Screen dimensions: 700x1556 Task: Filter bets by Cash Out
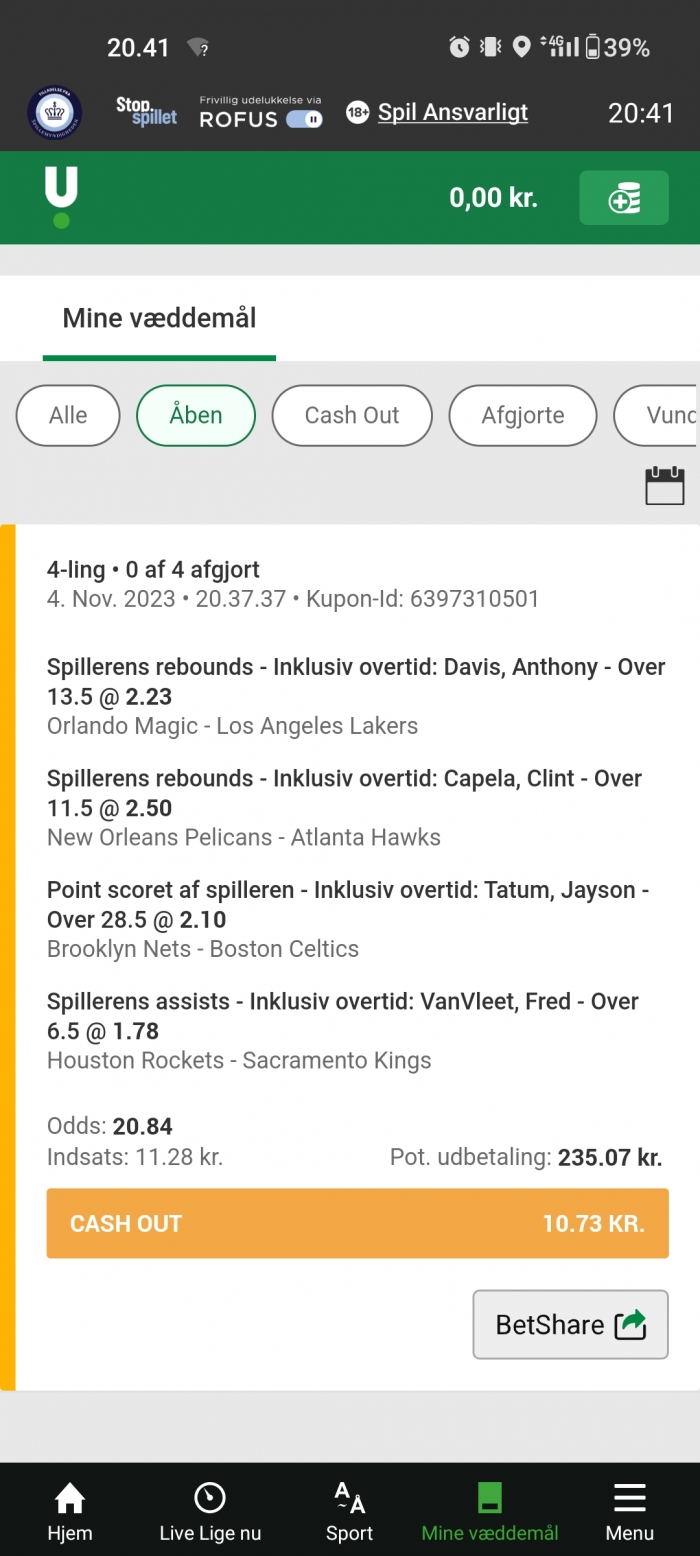click(x=352, y=415)
